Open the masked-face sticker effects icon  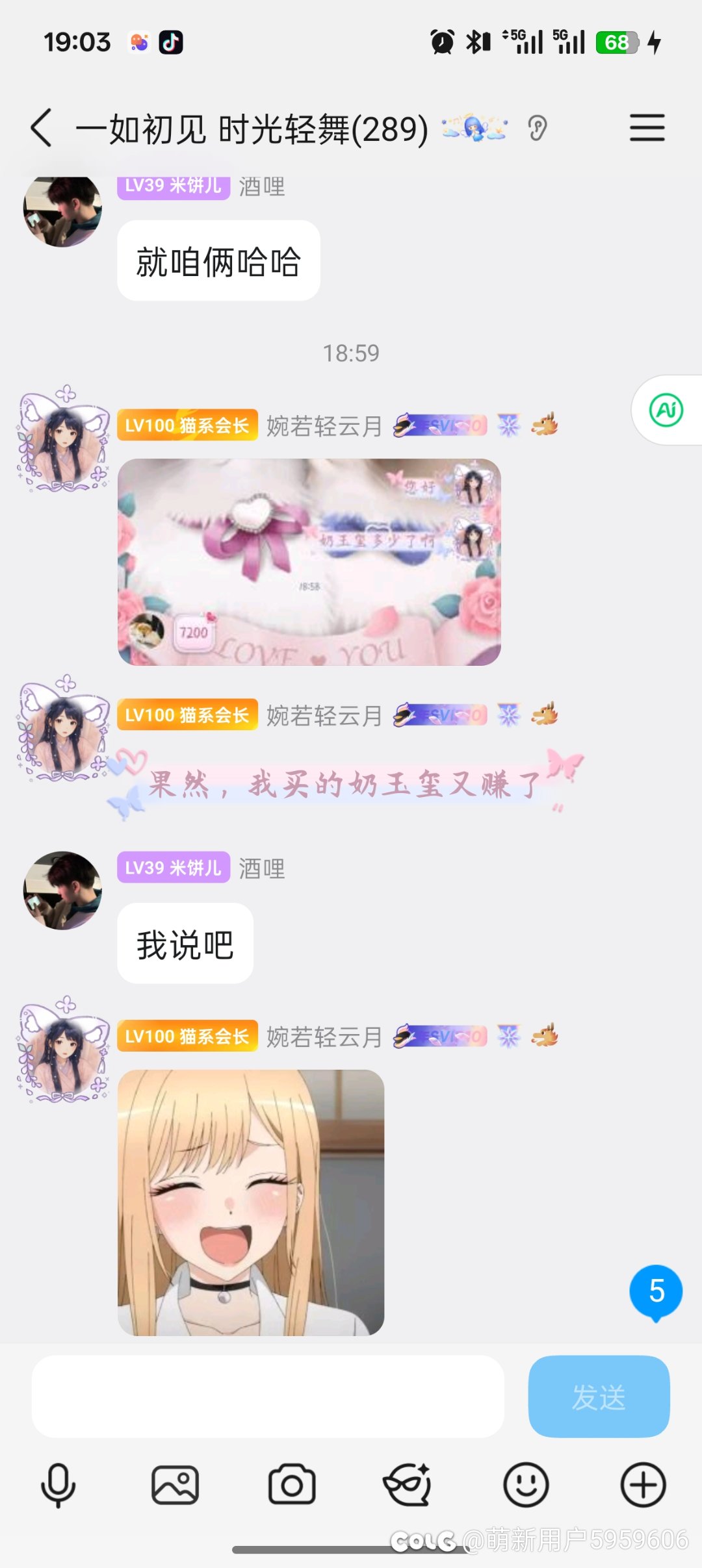408,1485
